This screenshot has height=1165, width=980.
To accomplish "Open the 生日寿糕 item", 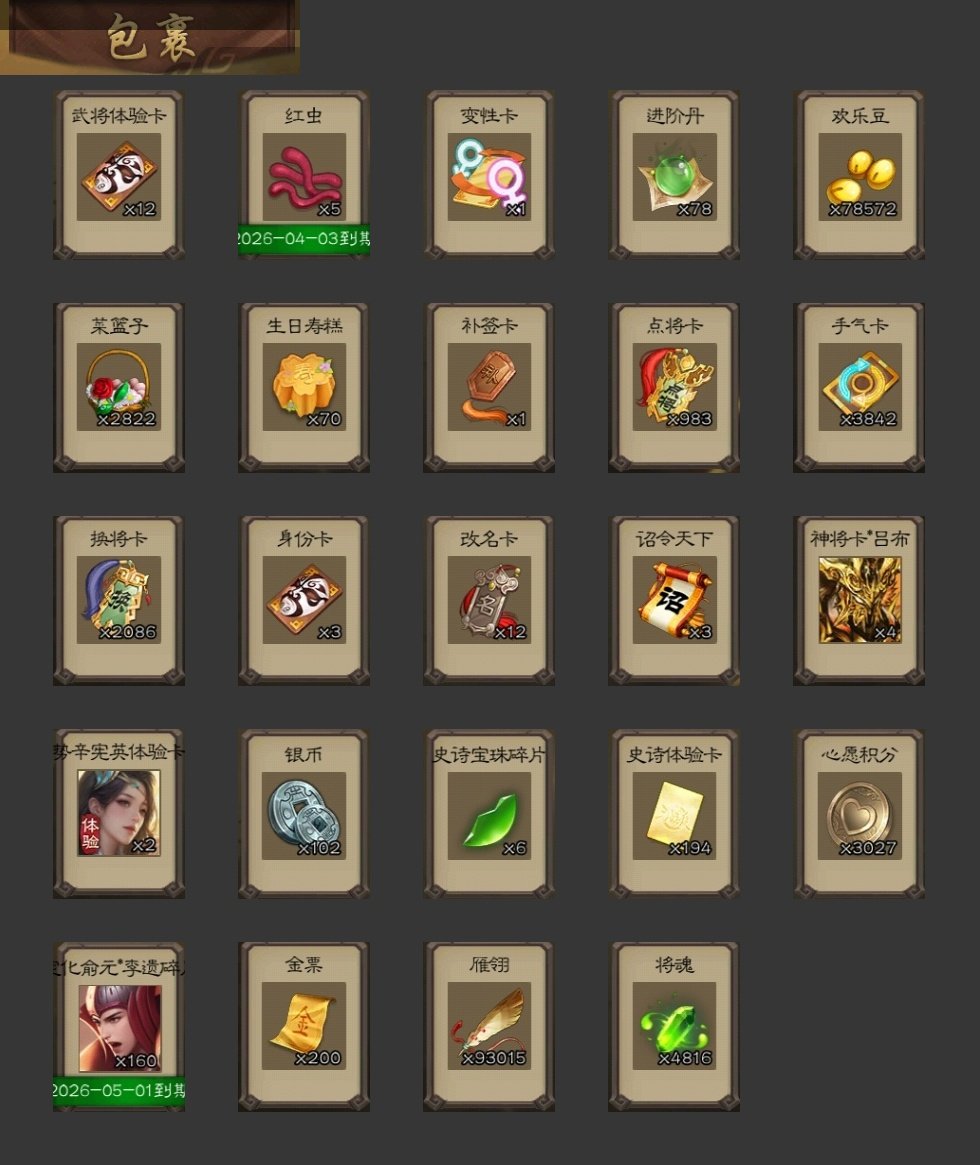I will point(304,388).
